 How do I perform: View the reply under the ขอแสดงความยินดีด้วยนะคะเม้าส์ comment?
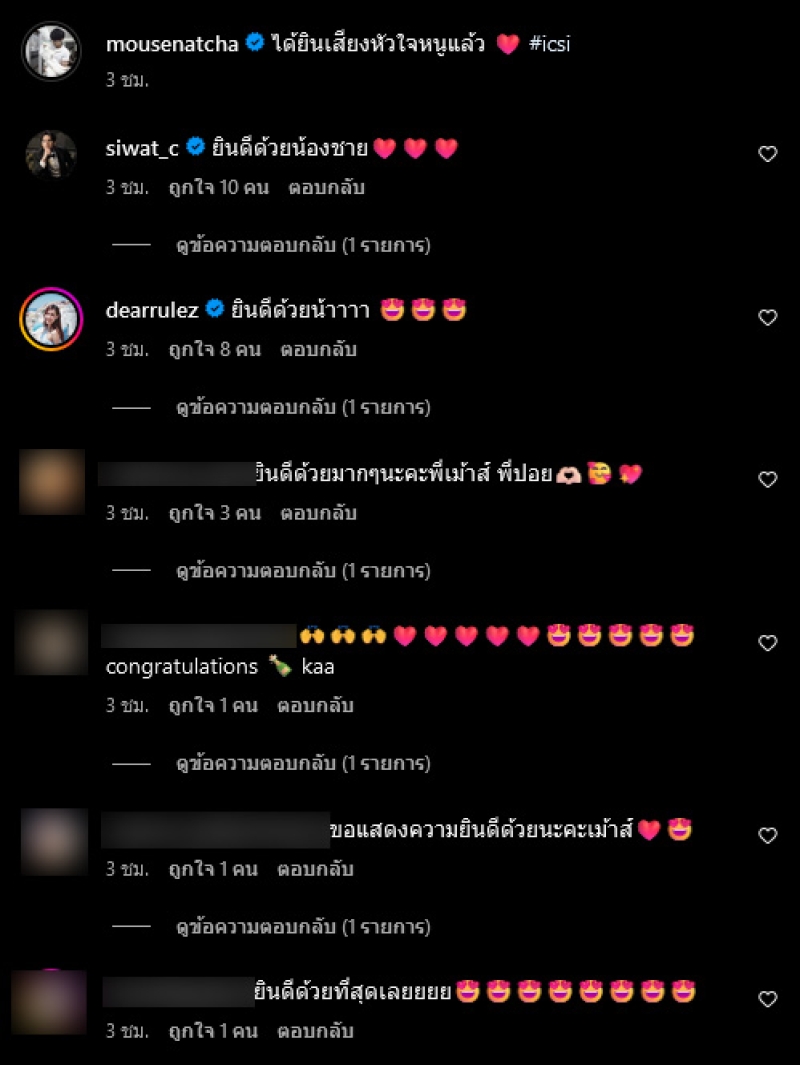tap(303, 927)
